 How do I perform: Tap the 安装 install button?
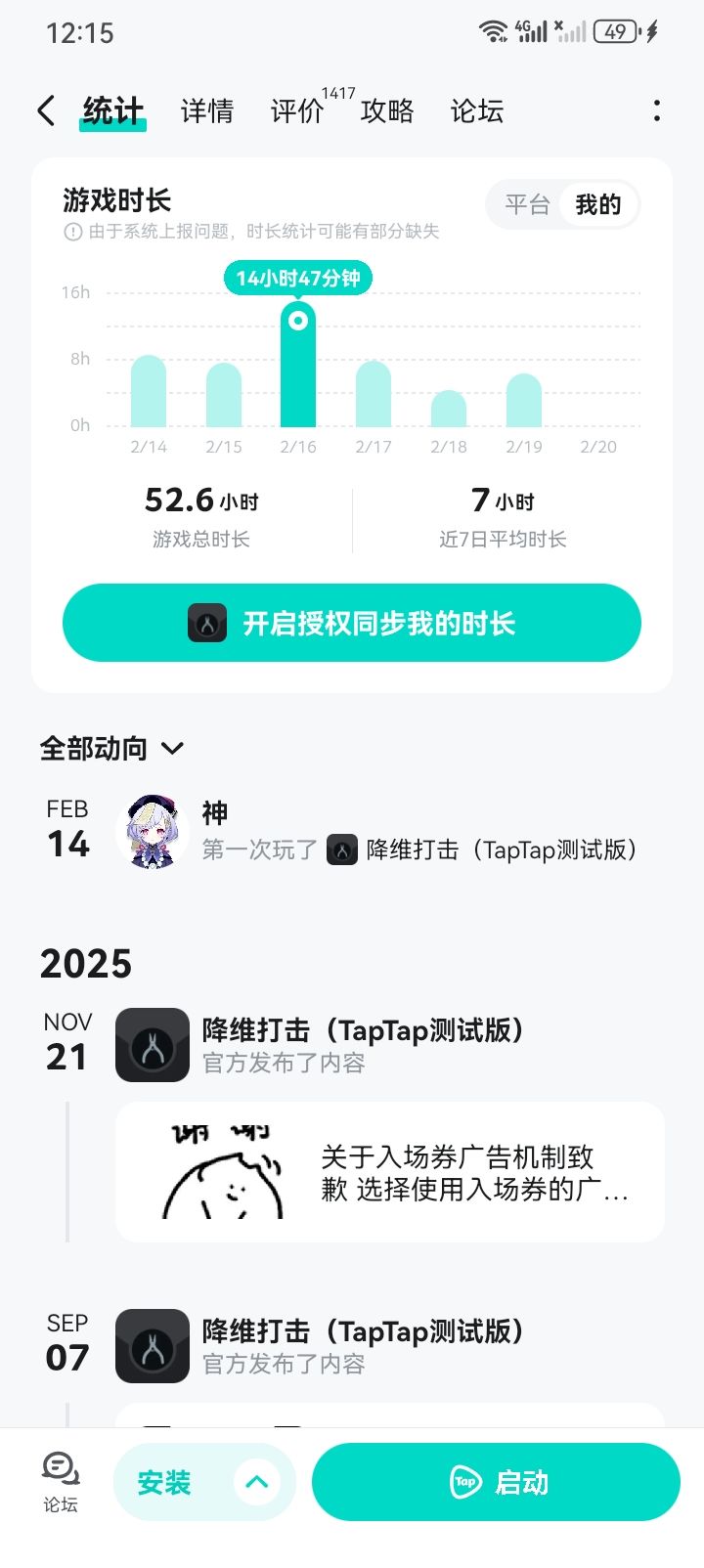coord(164,1483)
